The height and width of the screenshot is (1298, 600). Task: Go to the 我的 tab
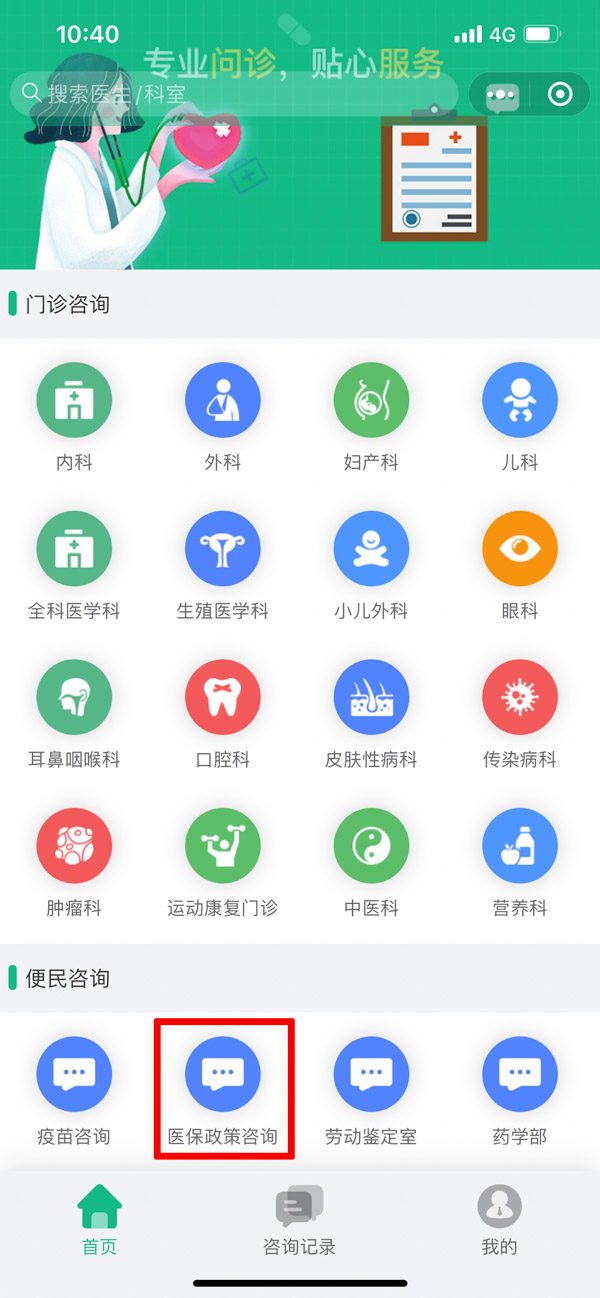499,1220
